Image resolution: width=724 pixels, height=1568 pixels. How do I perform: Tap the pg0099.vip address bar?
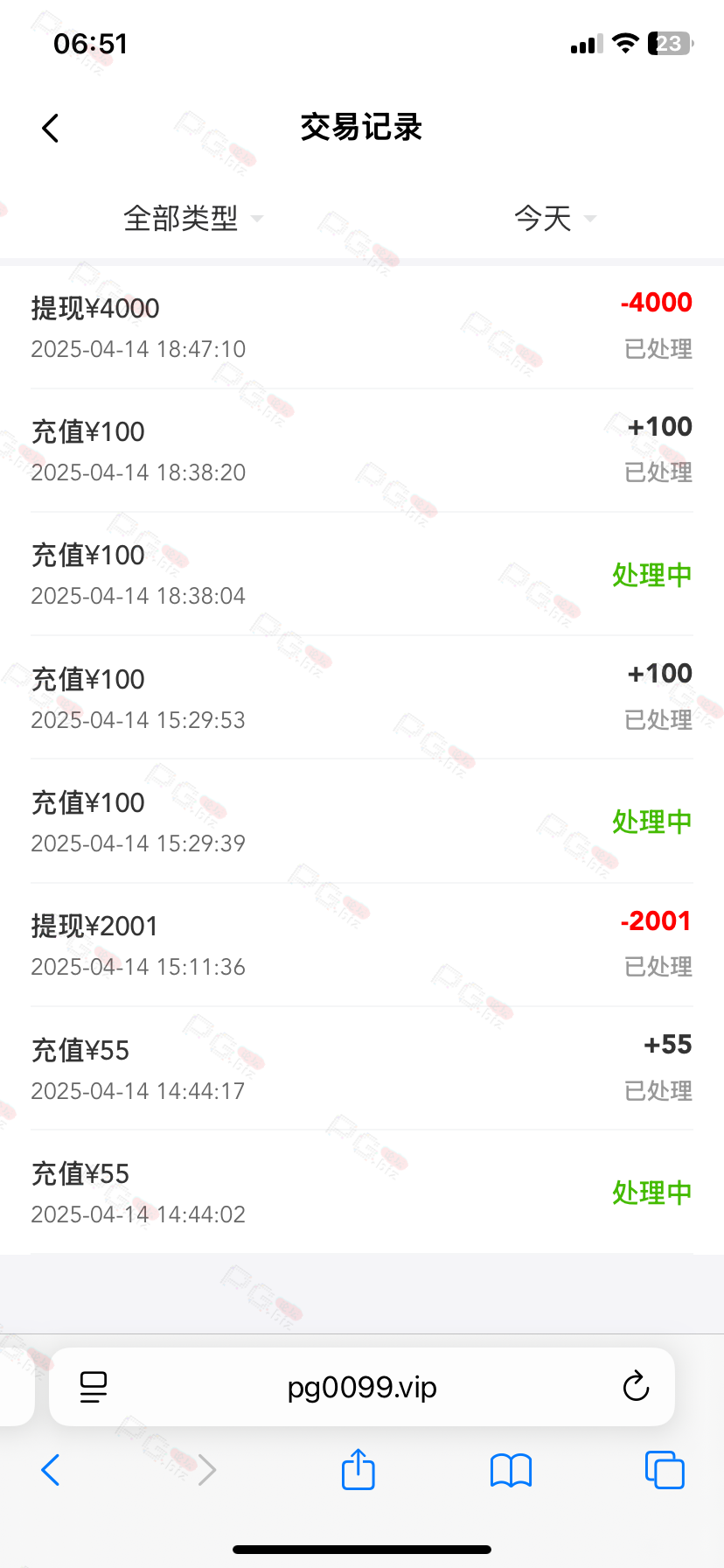click(x=362, y=1387)
